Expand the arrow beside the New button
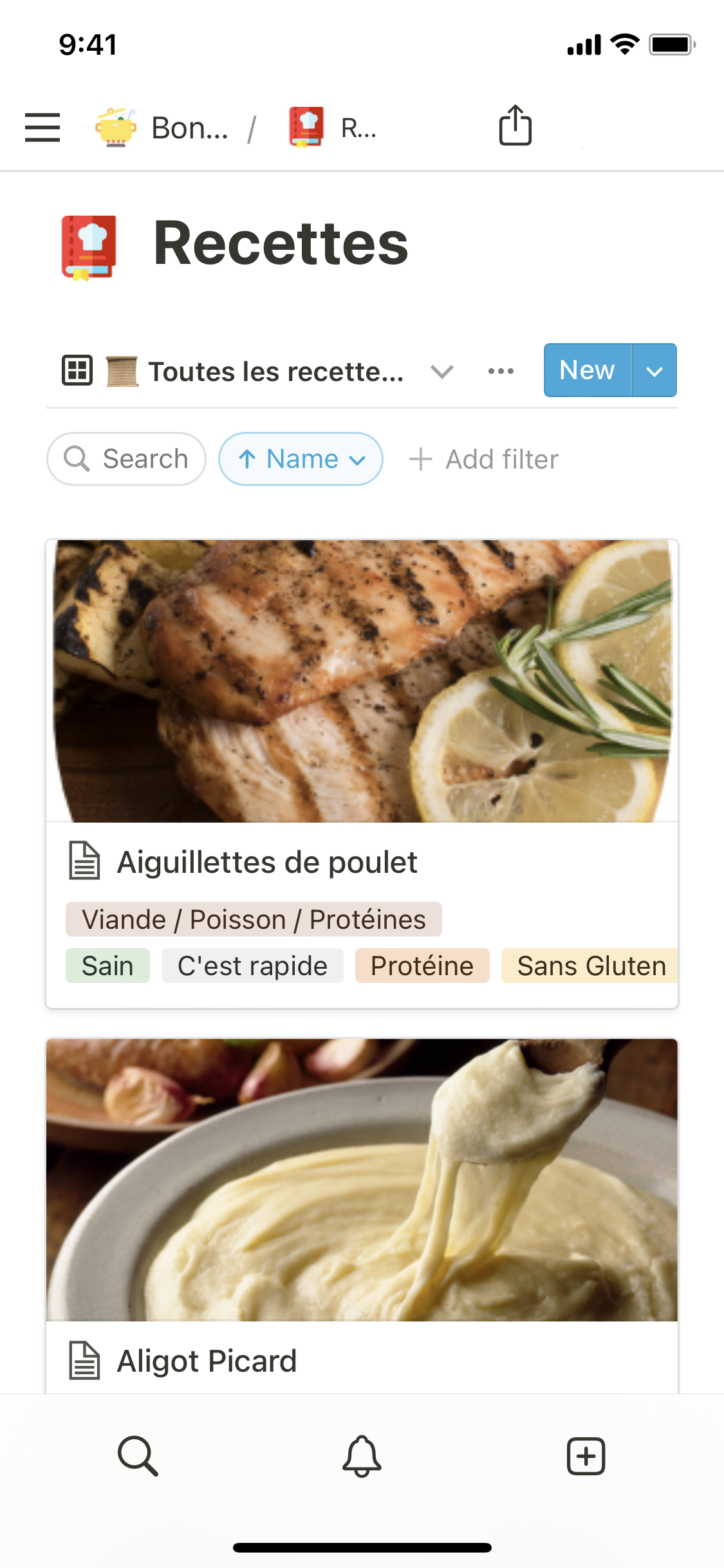The image size is (724, 1568). coord(654,371)
